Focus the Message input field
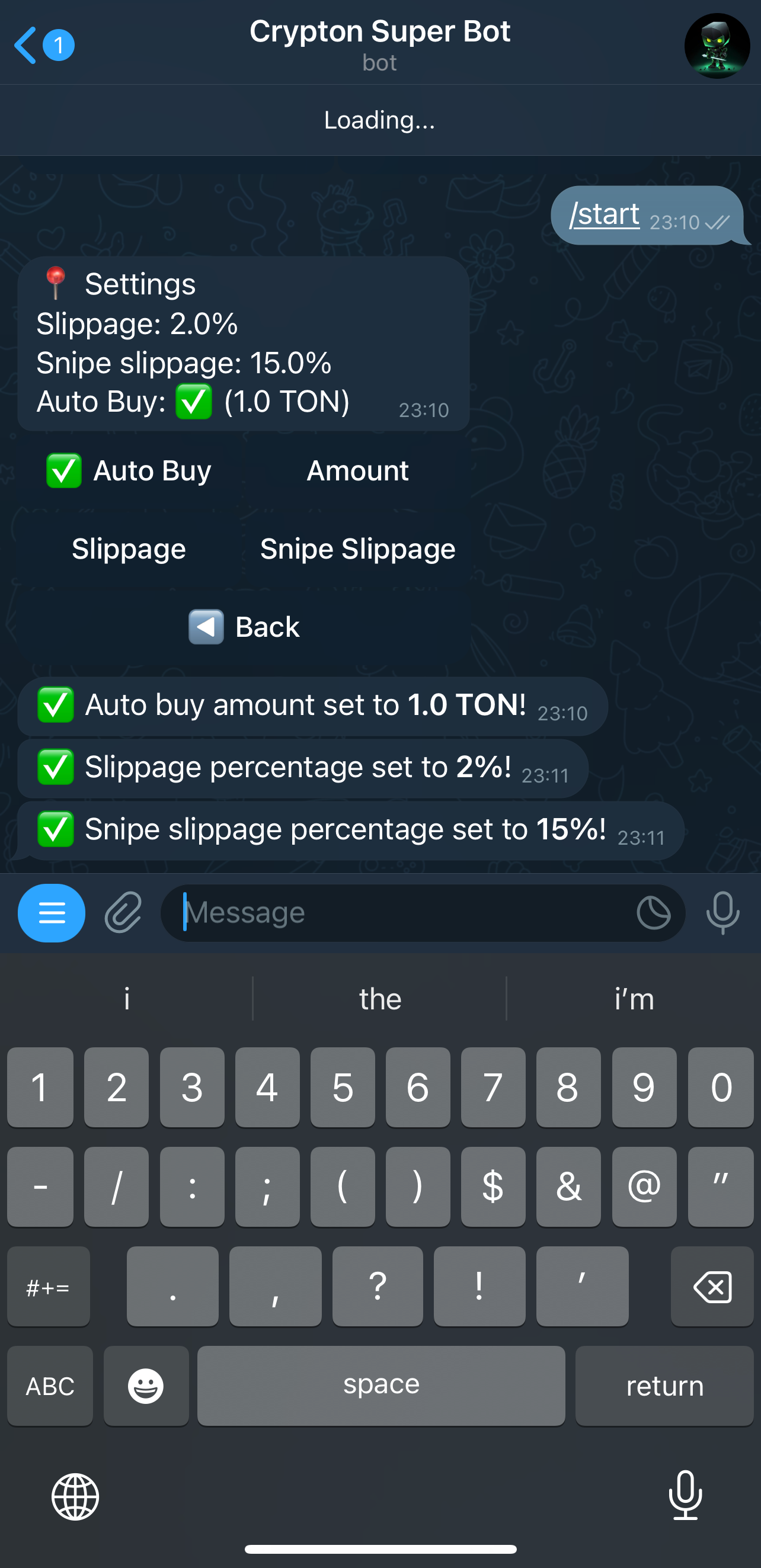 coord(396,912)
